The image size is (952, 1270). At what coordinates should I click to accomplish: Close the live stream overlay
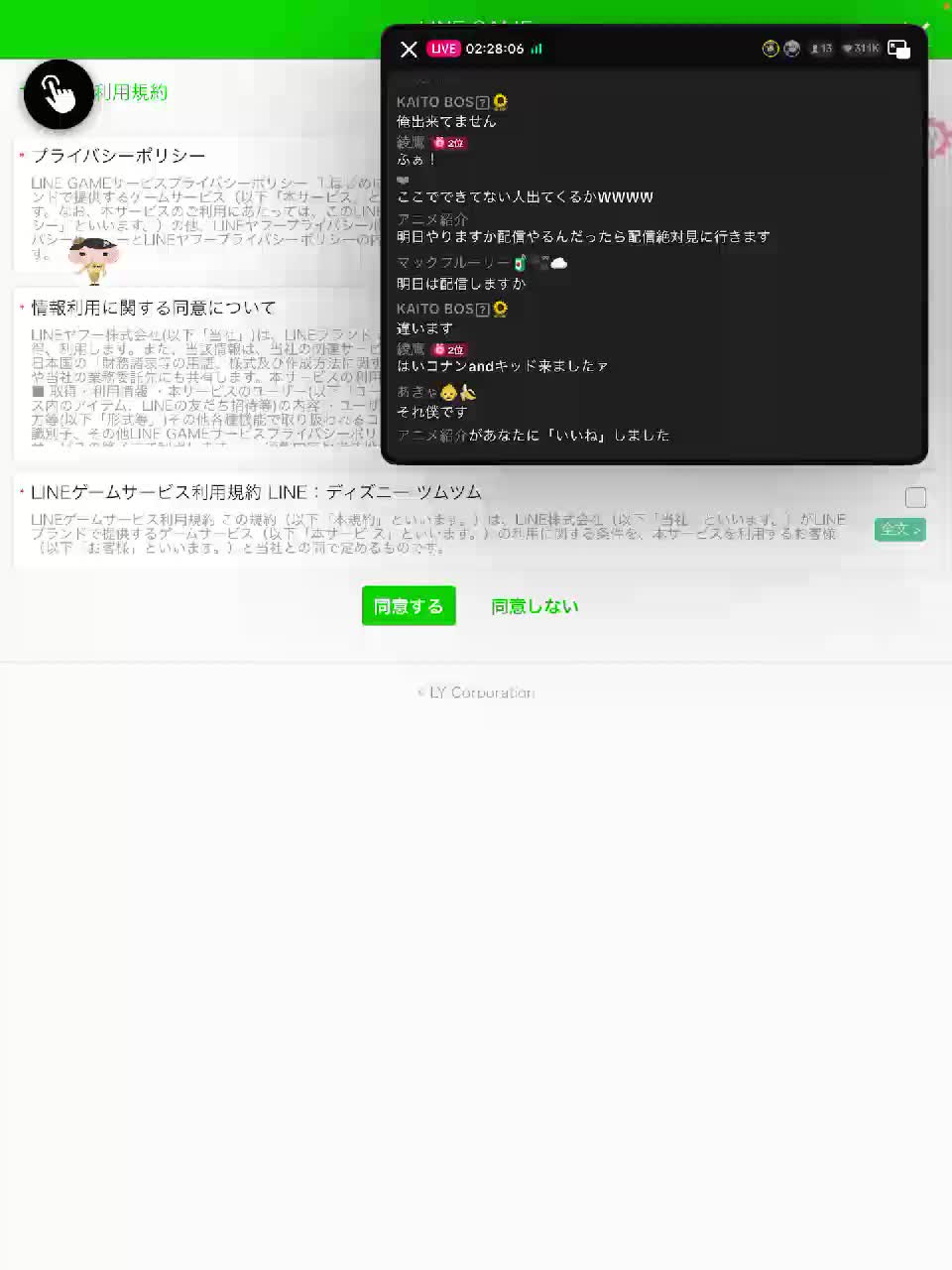pos(409,50)
